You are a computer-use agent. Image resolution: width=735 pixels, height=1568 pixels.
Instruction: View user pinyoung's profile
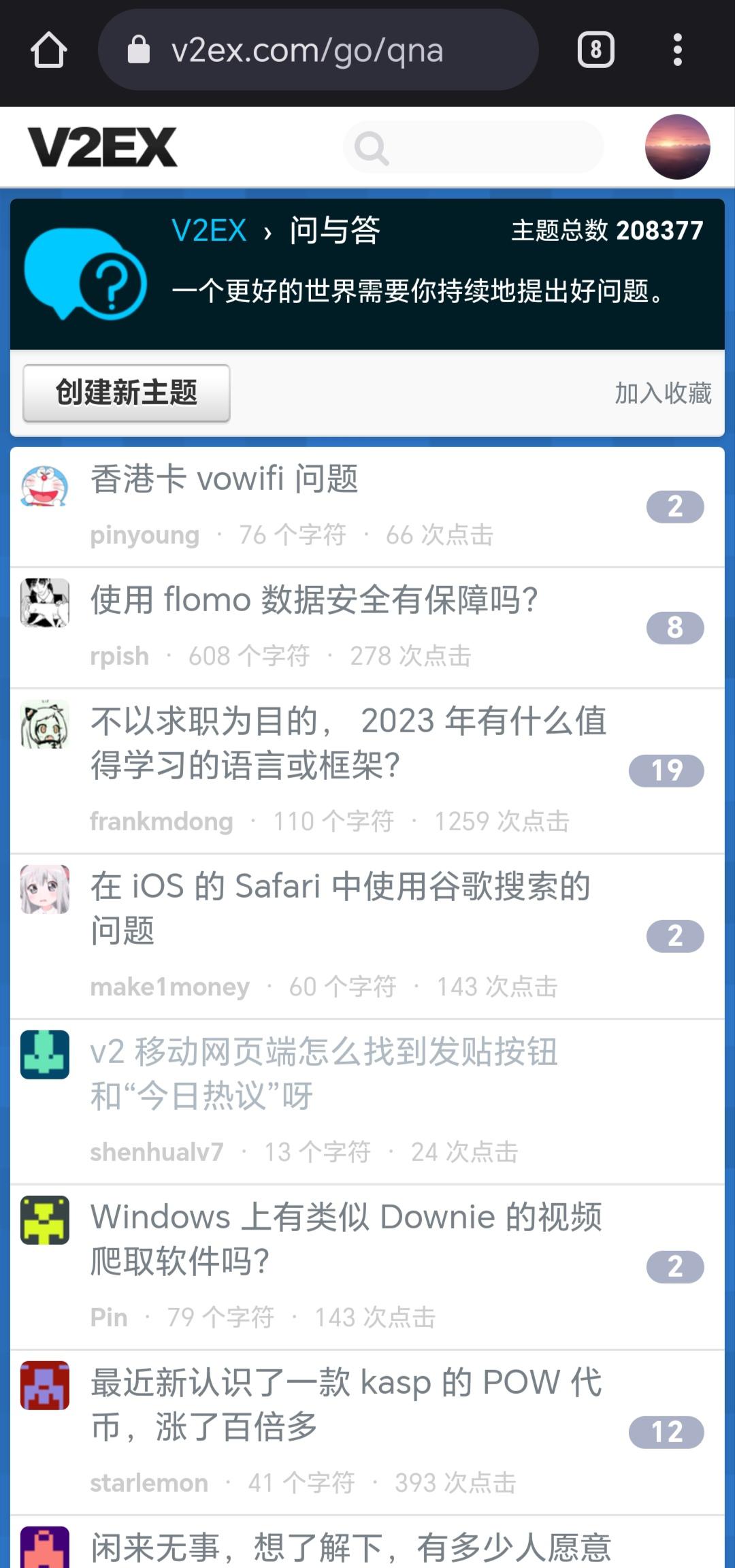[x=145, y=535]
